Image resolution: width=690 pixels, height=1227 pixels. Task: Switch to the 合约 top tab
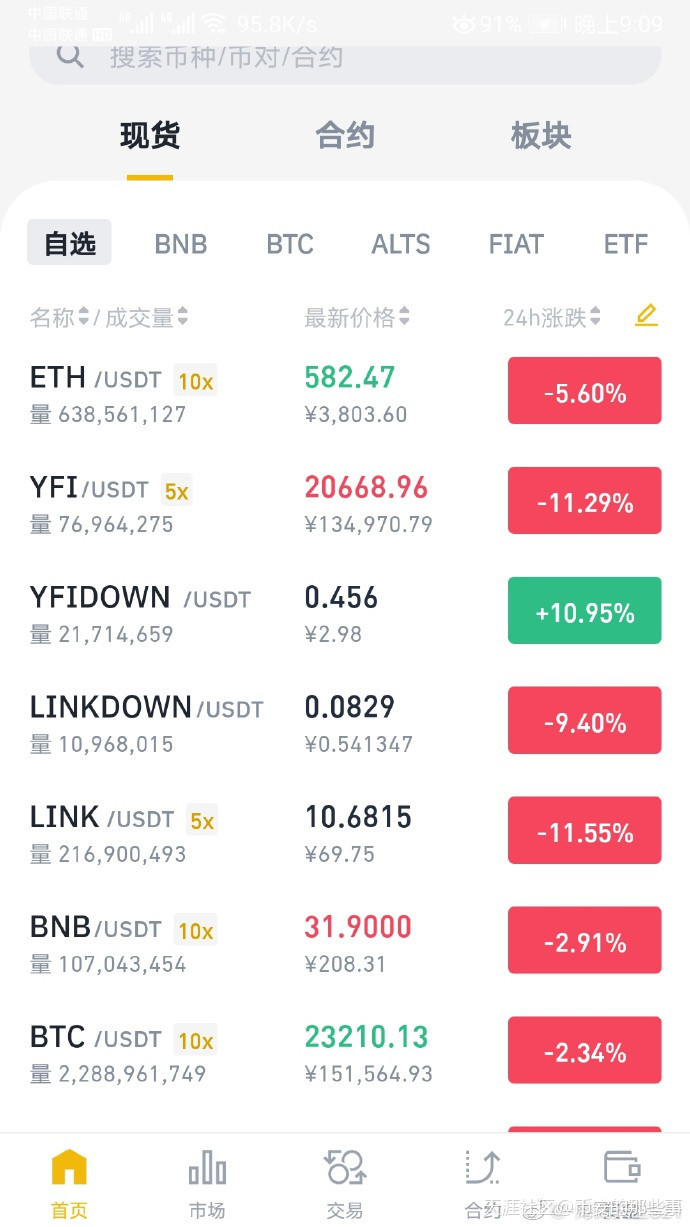click(x=345, y=136)
